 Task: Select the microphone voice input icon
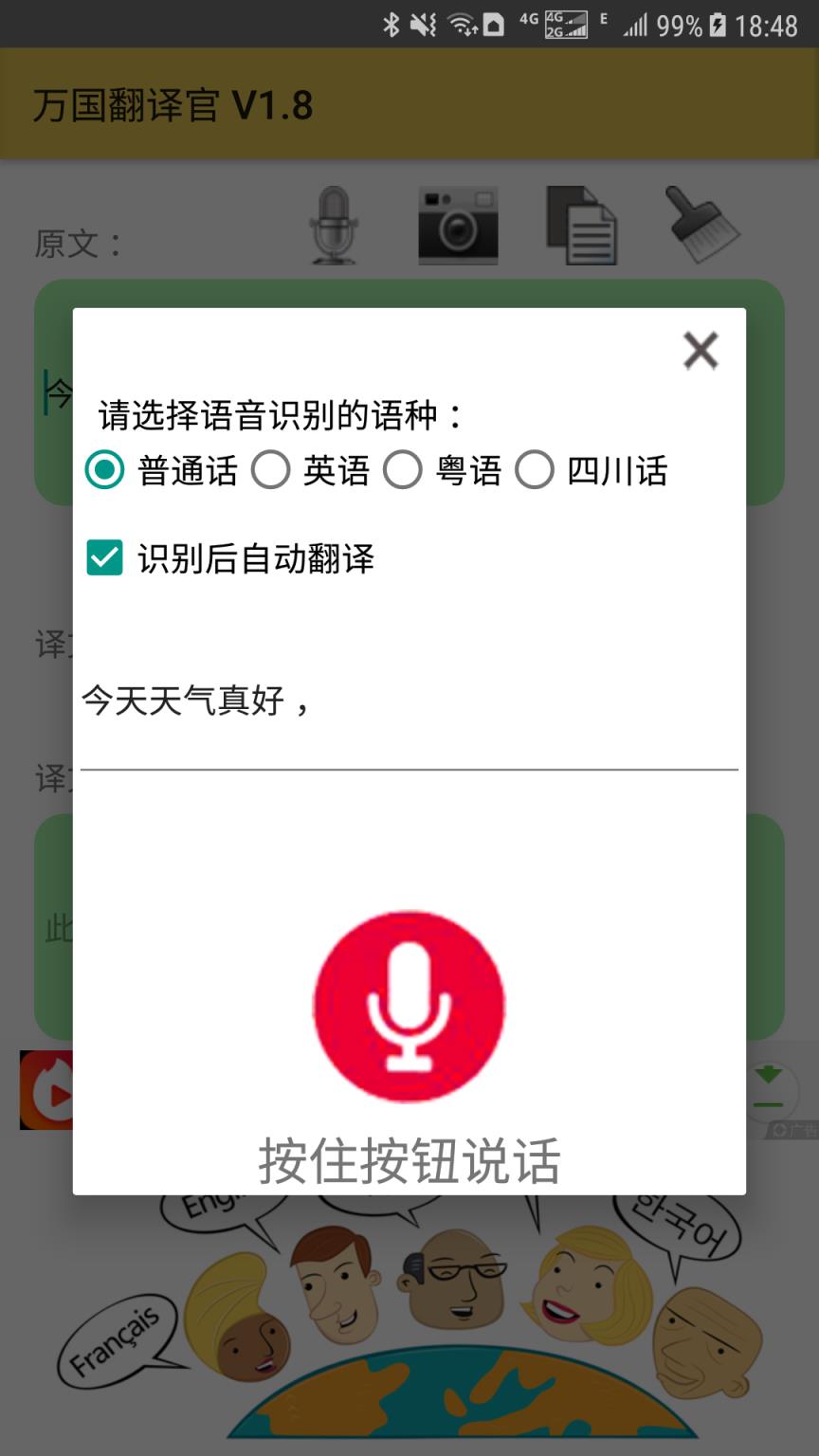click(333, 224)
